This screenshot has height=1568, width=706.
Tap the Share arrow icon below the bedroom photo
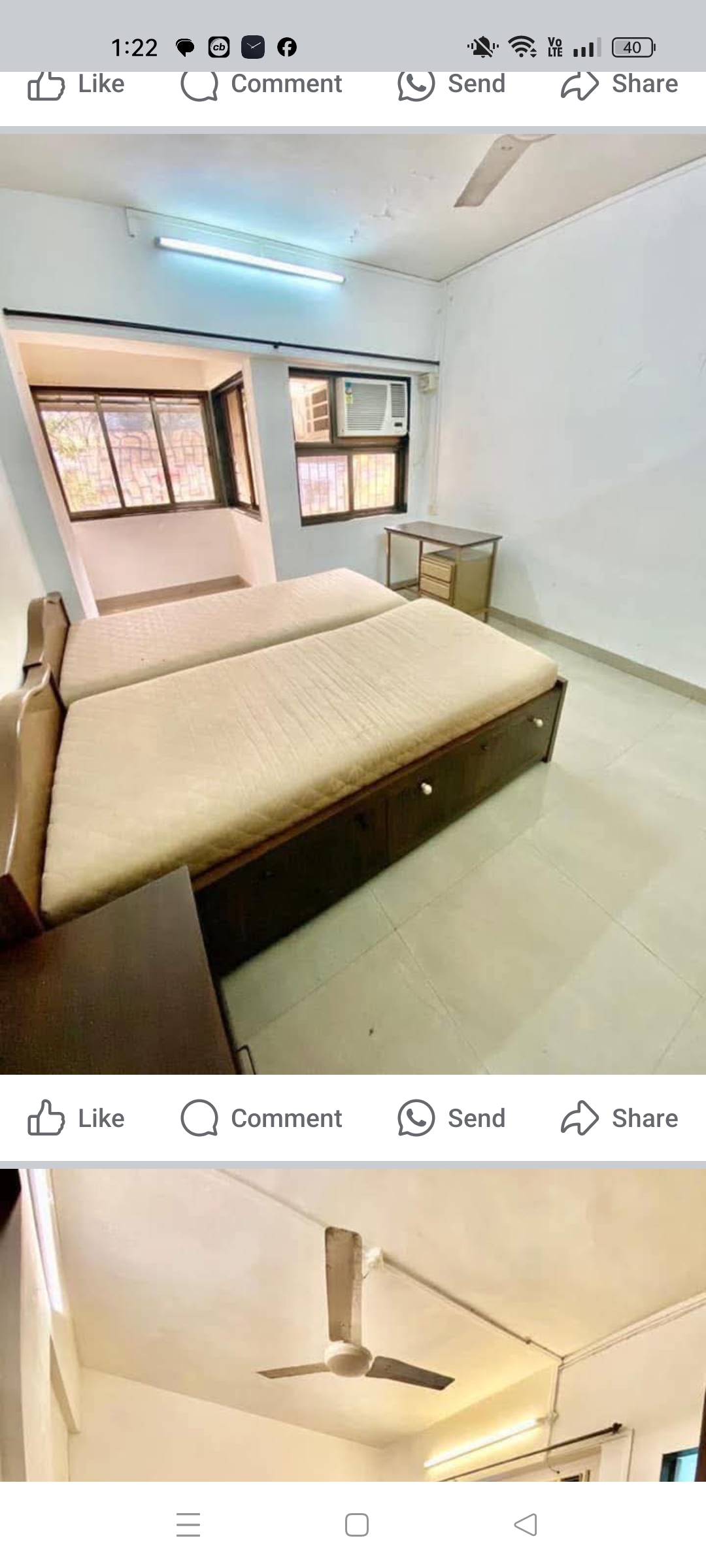click(x=580, y=1118)
